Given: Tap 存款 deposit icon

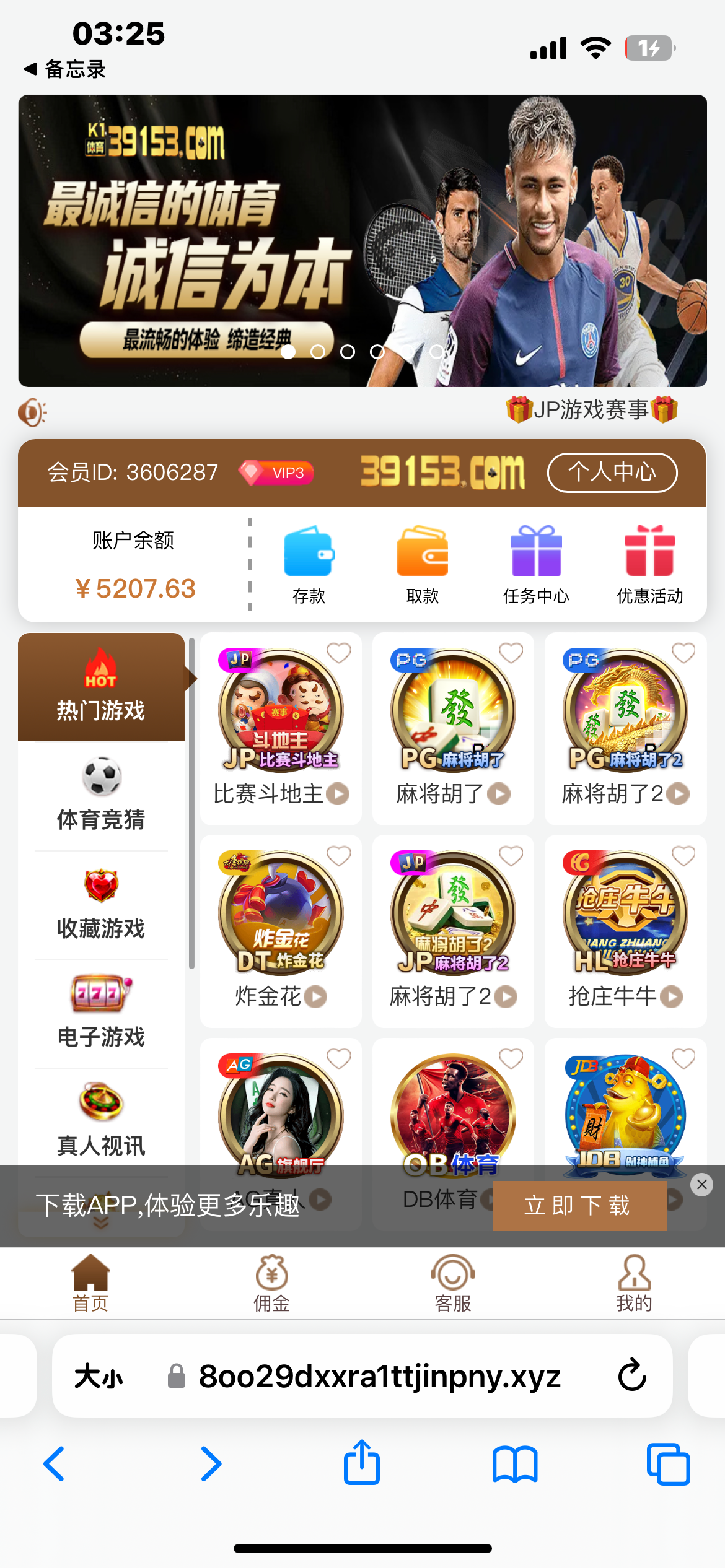Looking at the screenshot, I should pos(309,564).
